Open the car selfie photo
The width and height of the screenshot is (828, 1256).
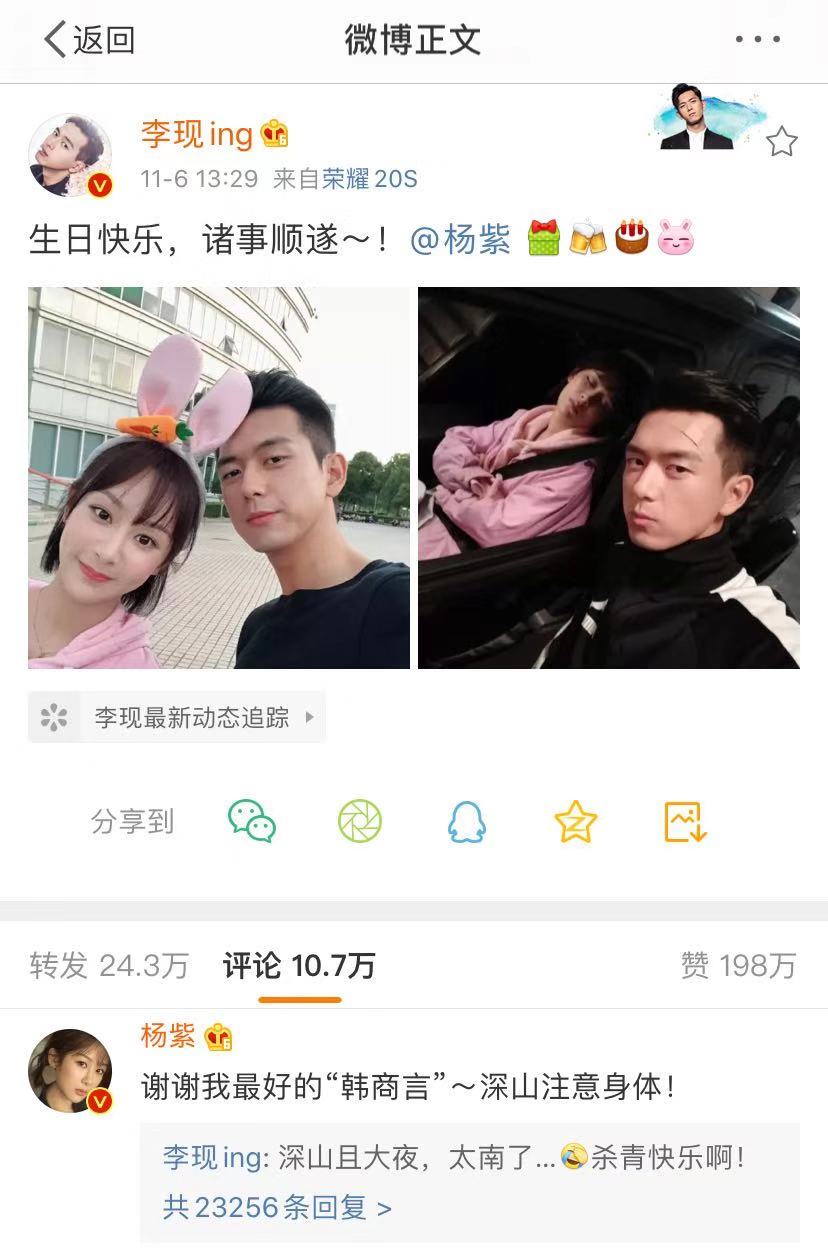tap(608, 478)
